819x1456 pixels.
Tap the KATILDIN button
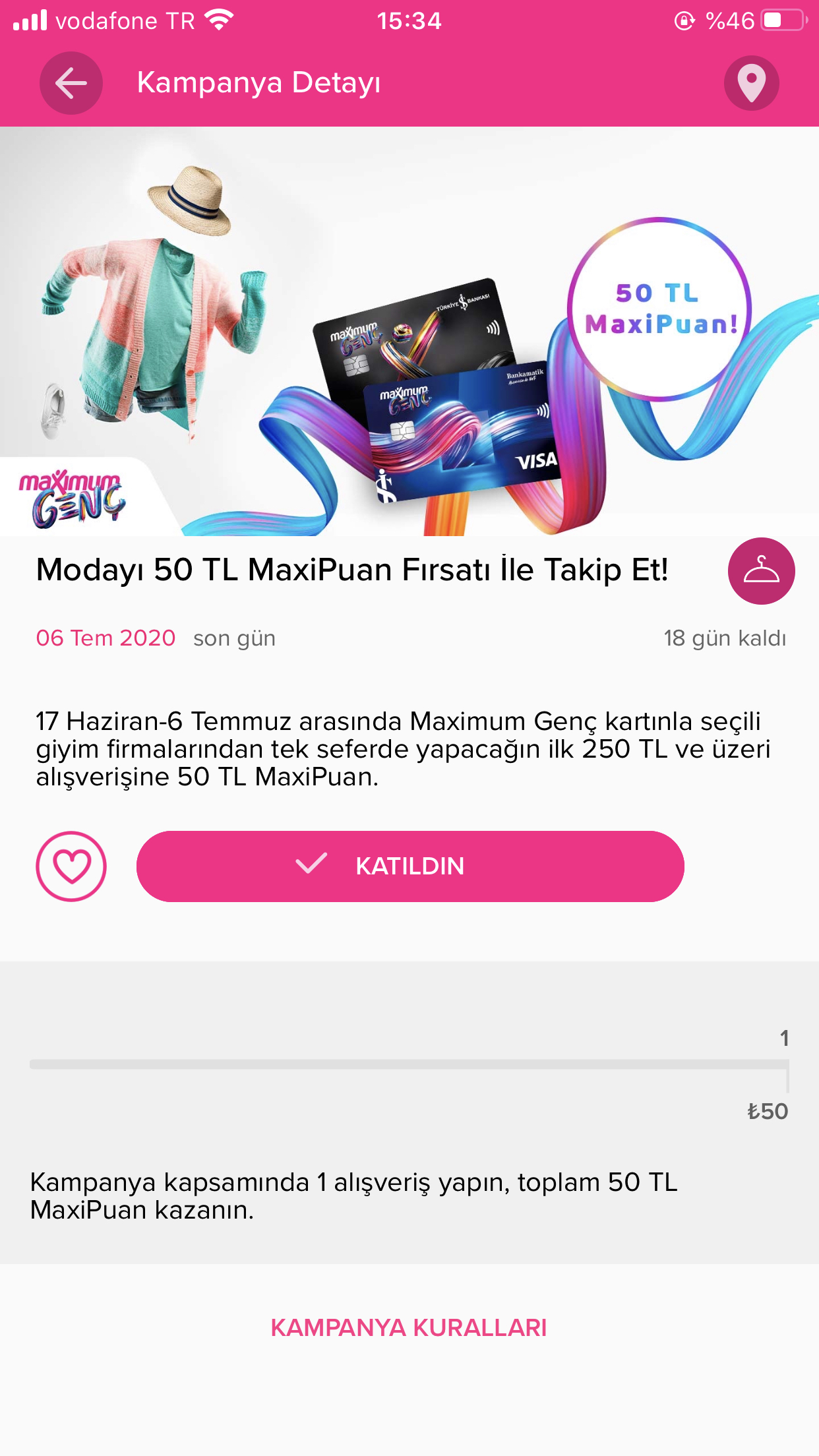tap(410, 866)
